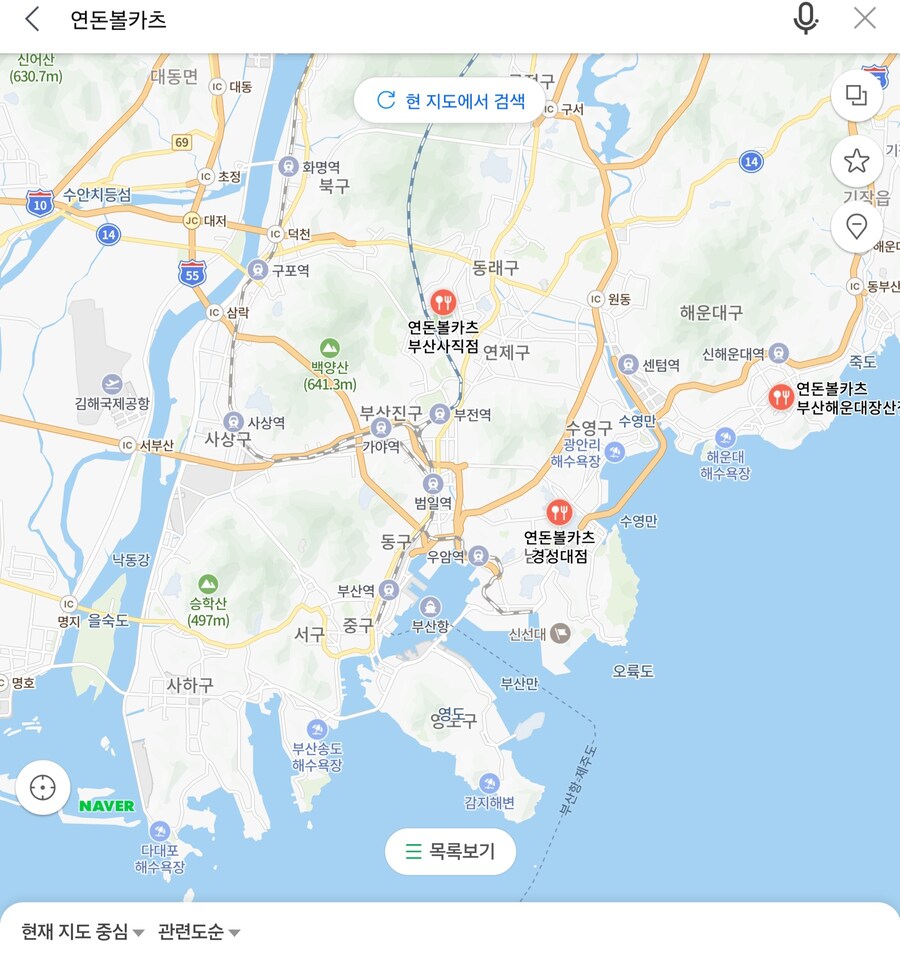The image size is (900, 956).
Task: Tap the X to close the search
Action: tap(863, 18)
